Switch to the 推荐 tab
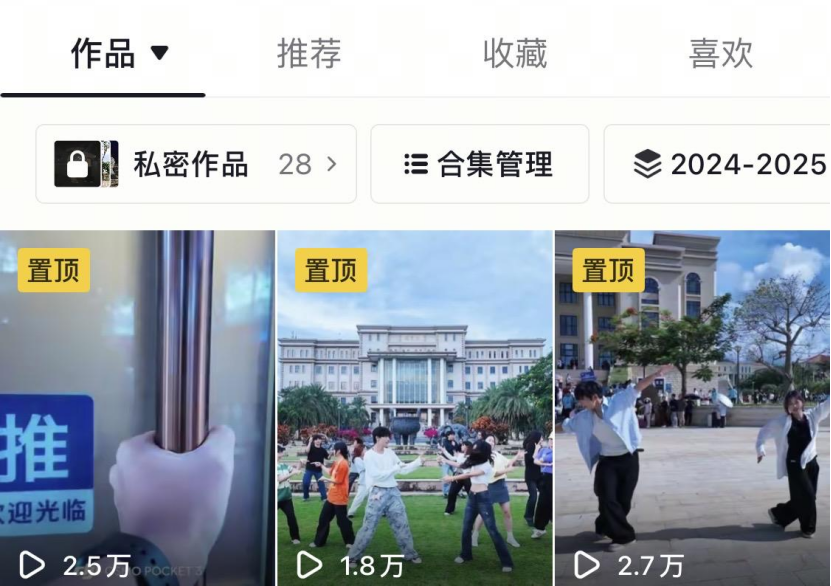This screenshot has width=831, height=586. [309, 54]
